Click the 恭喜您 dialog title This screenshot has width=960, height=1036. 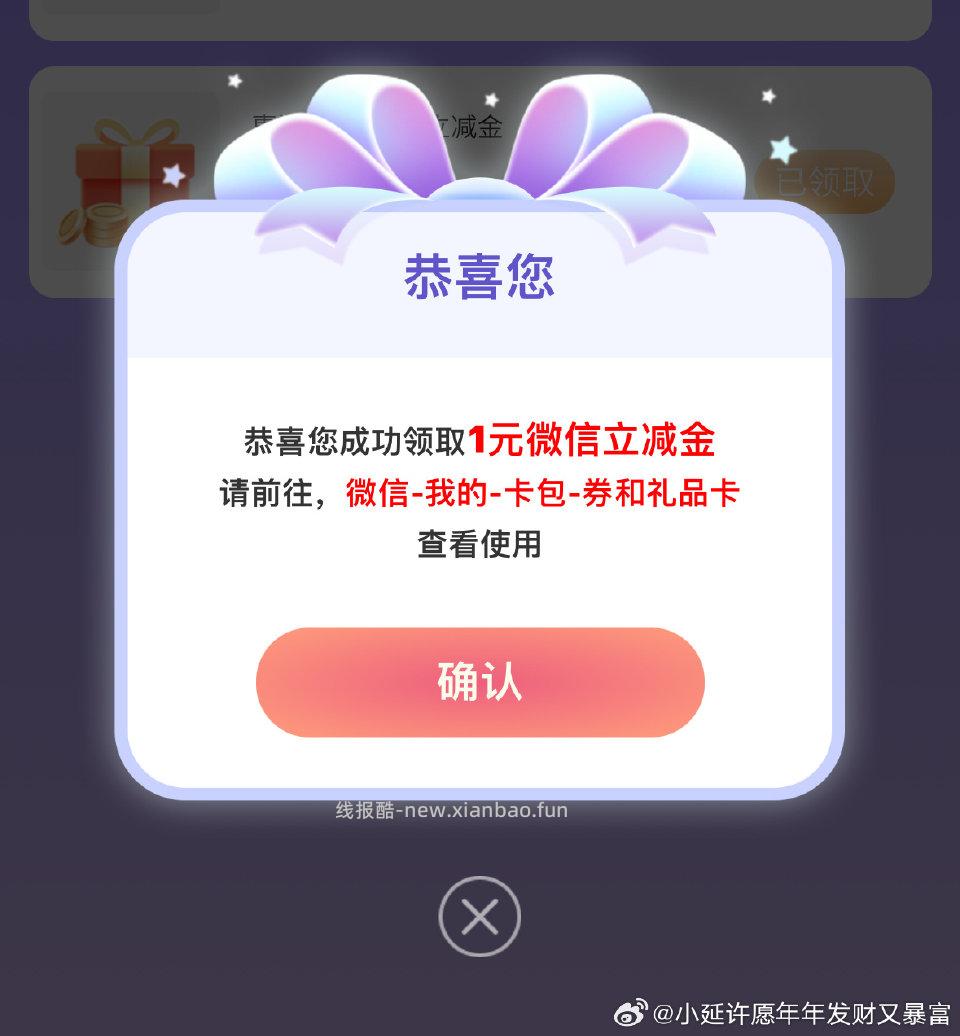[480, 276]
